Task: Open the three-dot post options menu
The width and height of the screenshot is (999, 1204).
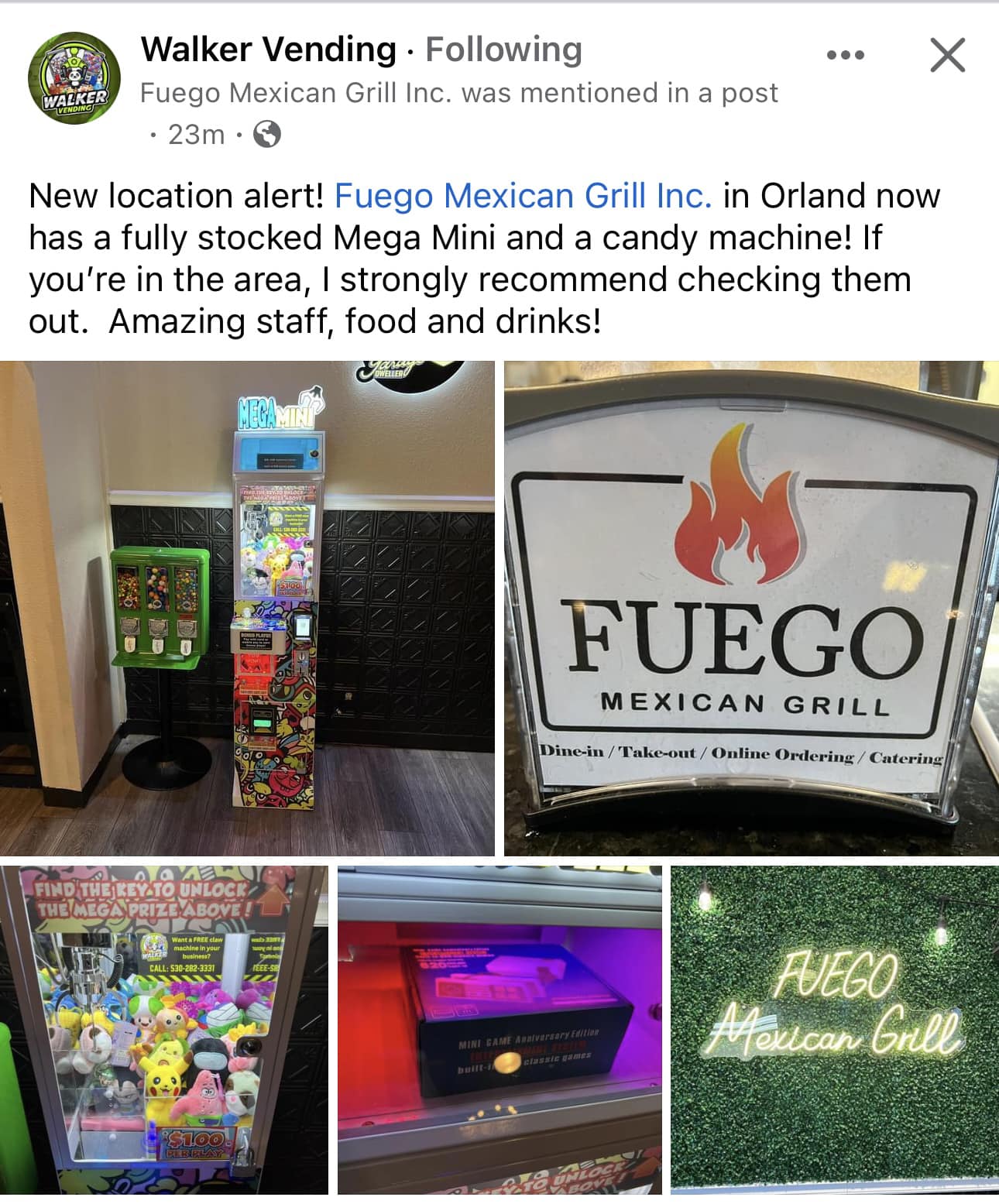Action: point(845,55)
